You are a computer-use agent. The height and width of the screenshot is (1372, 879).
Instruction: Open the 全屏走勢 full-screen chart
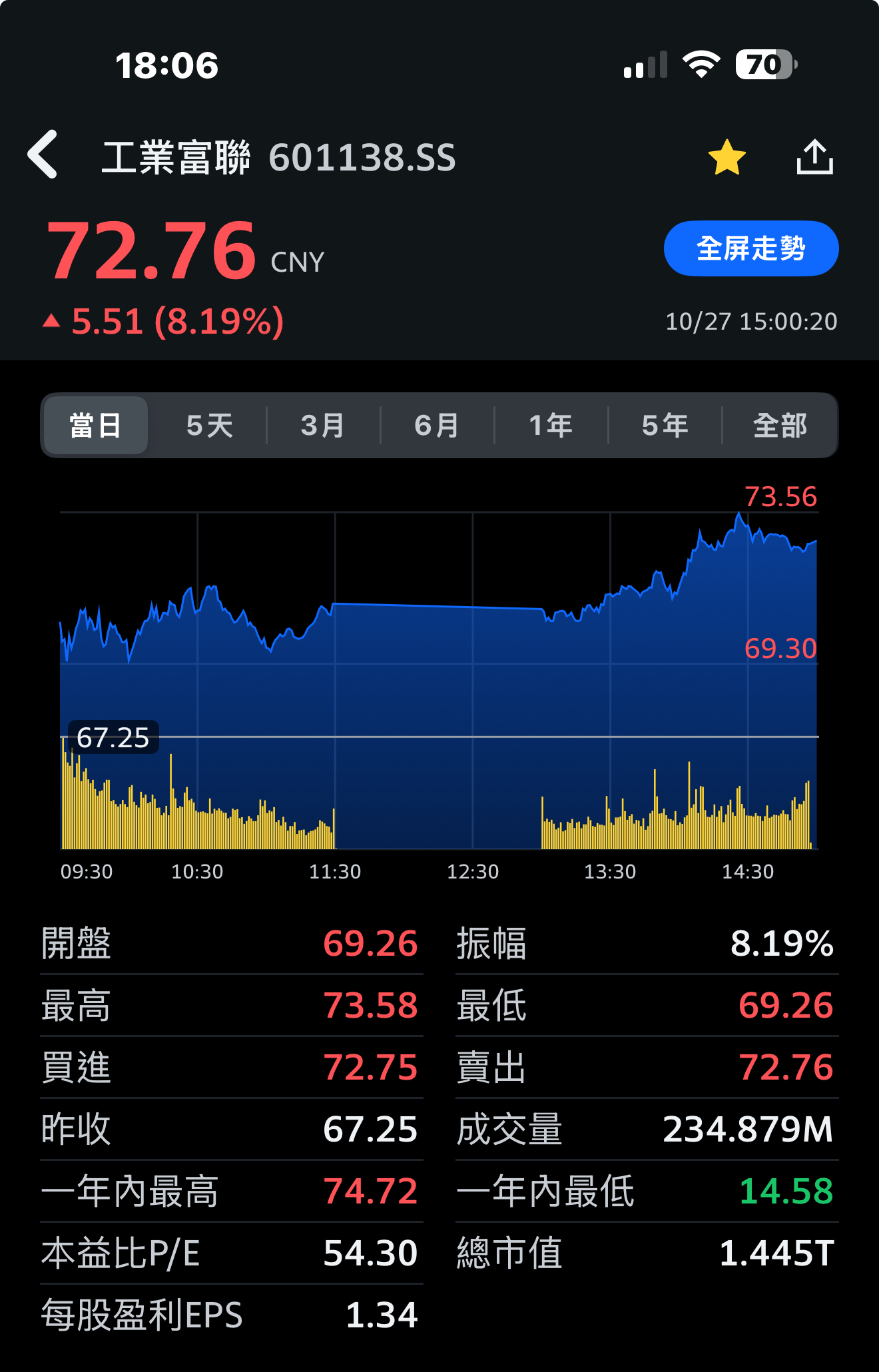click(x=750, y=248)
